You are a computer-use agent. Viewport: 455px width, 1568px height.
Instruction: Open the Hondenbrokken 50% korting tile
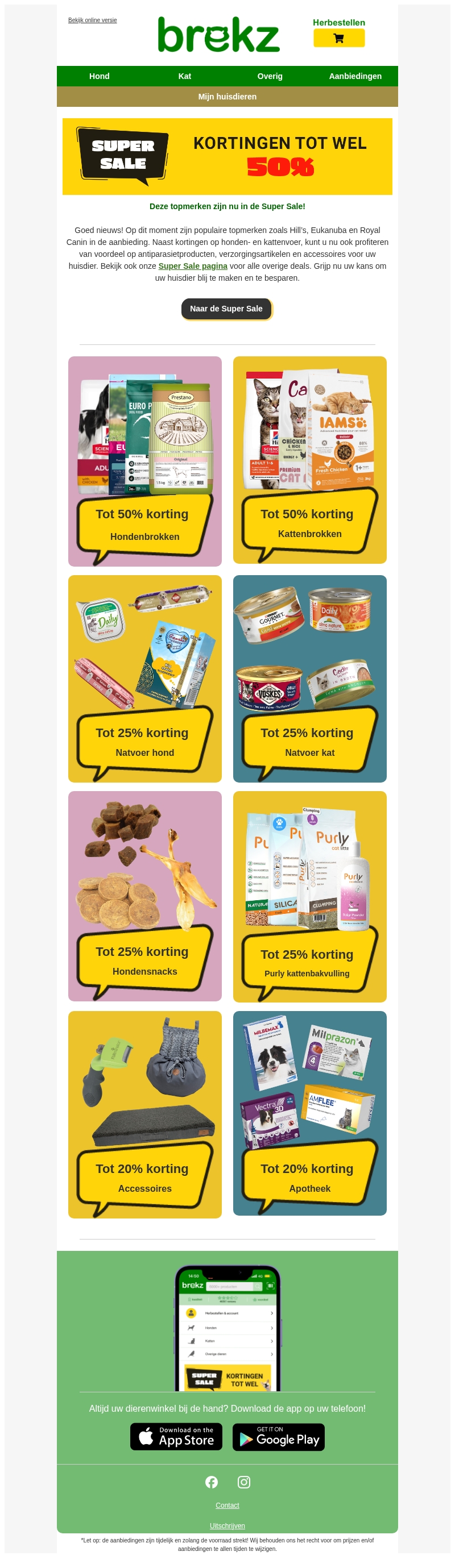(x=145, y=461)
